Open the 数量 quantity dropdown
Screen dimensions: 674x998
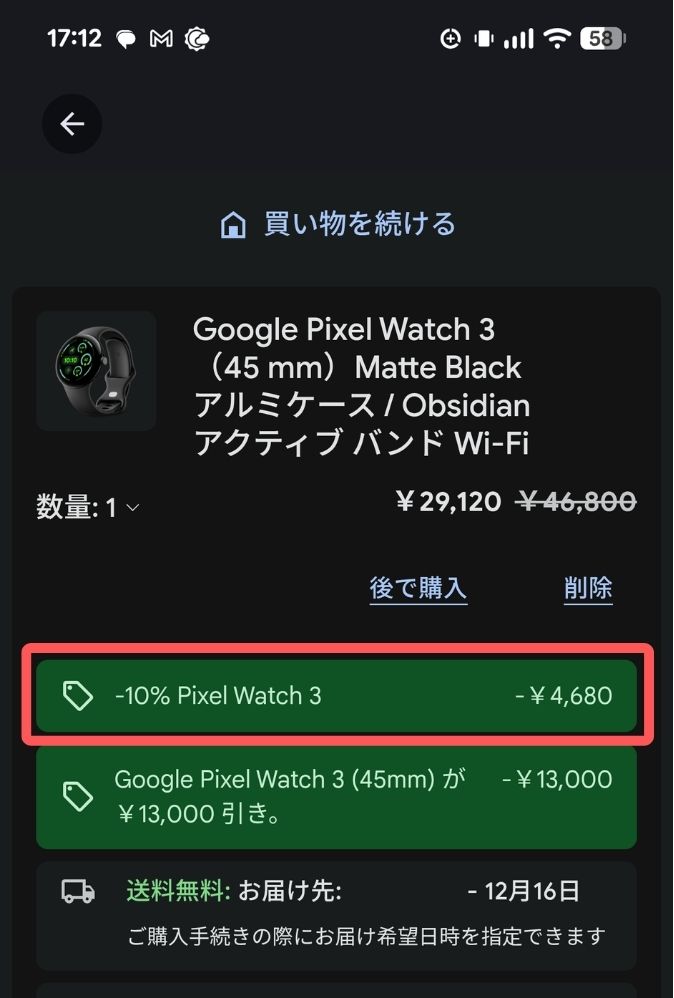(90, 508)
